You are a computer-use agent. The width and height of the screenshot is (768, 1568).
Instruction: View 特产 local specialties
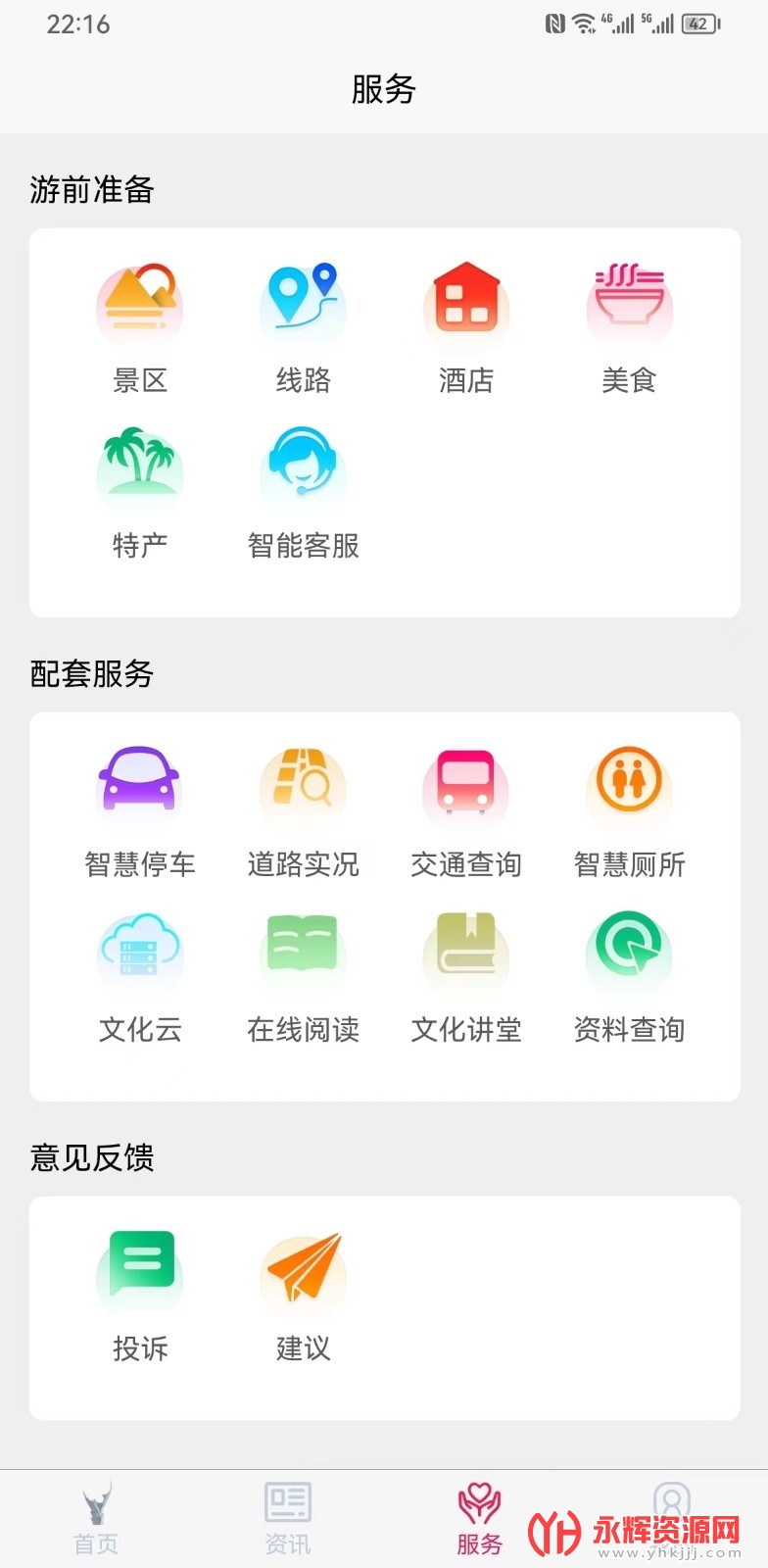tap(140, 492)
